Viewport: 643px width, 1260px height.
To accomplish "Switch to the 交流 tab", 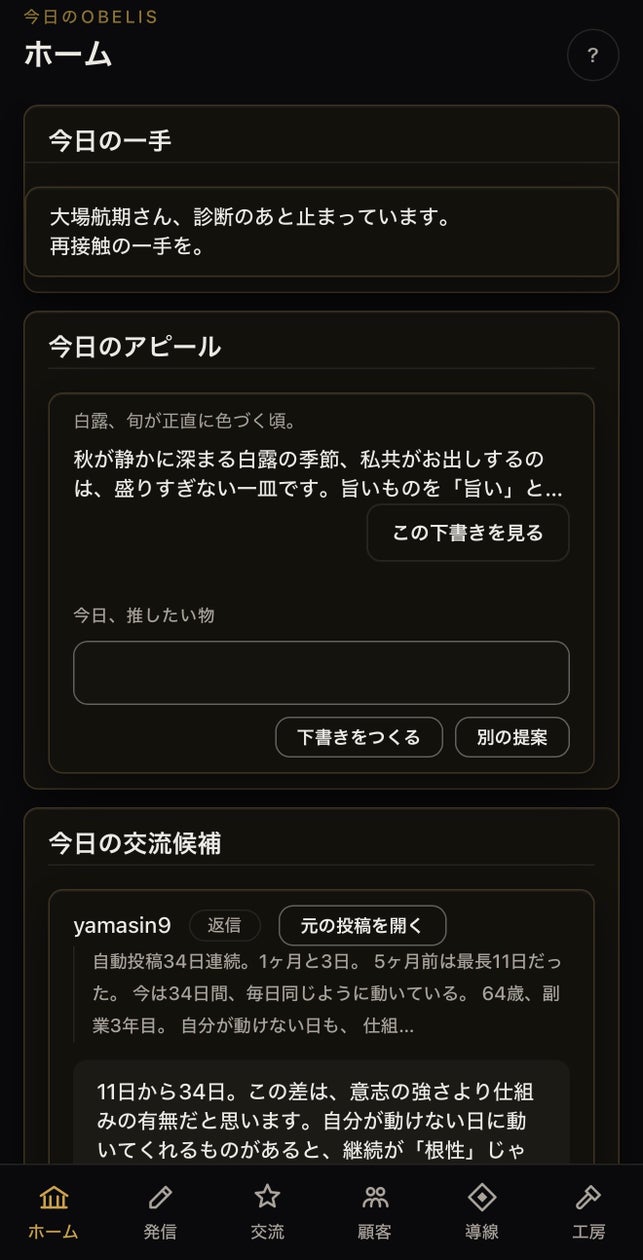I will point(267,1212).
